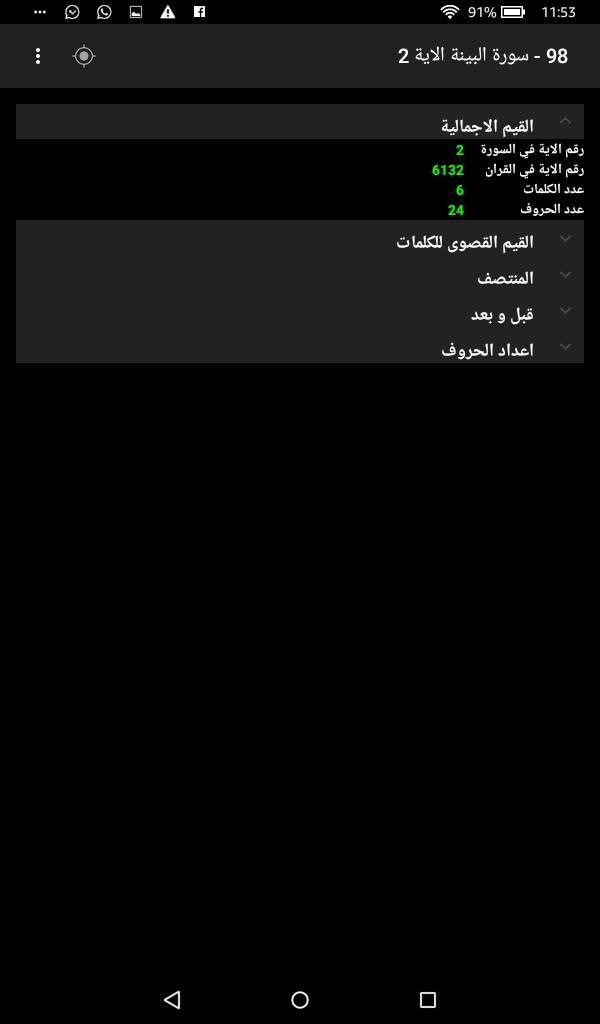Screen dimensions: 600x1024
Task: Tap the target locate icon
Action: [84, 56]
